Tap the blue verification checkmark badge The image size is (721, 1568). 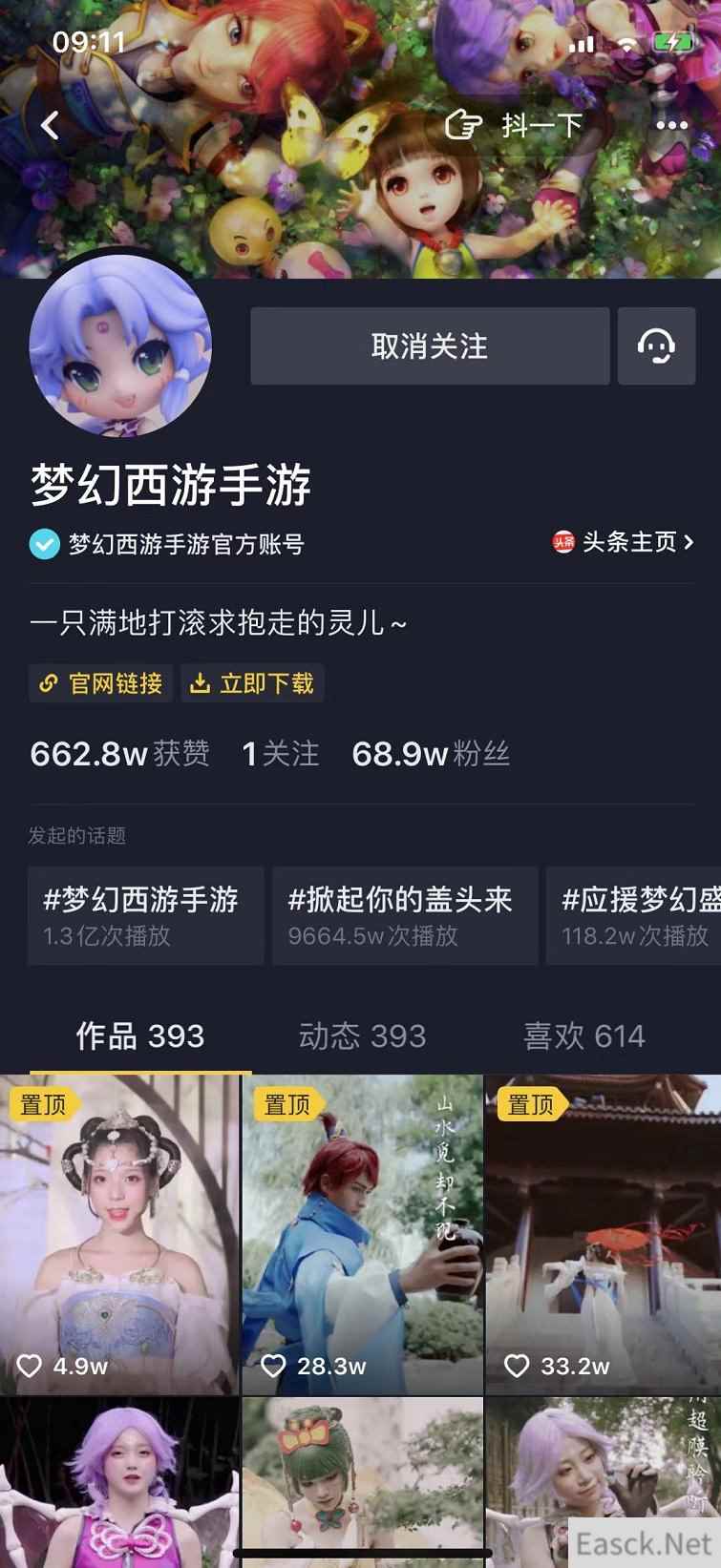[44, 544]
